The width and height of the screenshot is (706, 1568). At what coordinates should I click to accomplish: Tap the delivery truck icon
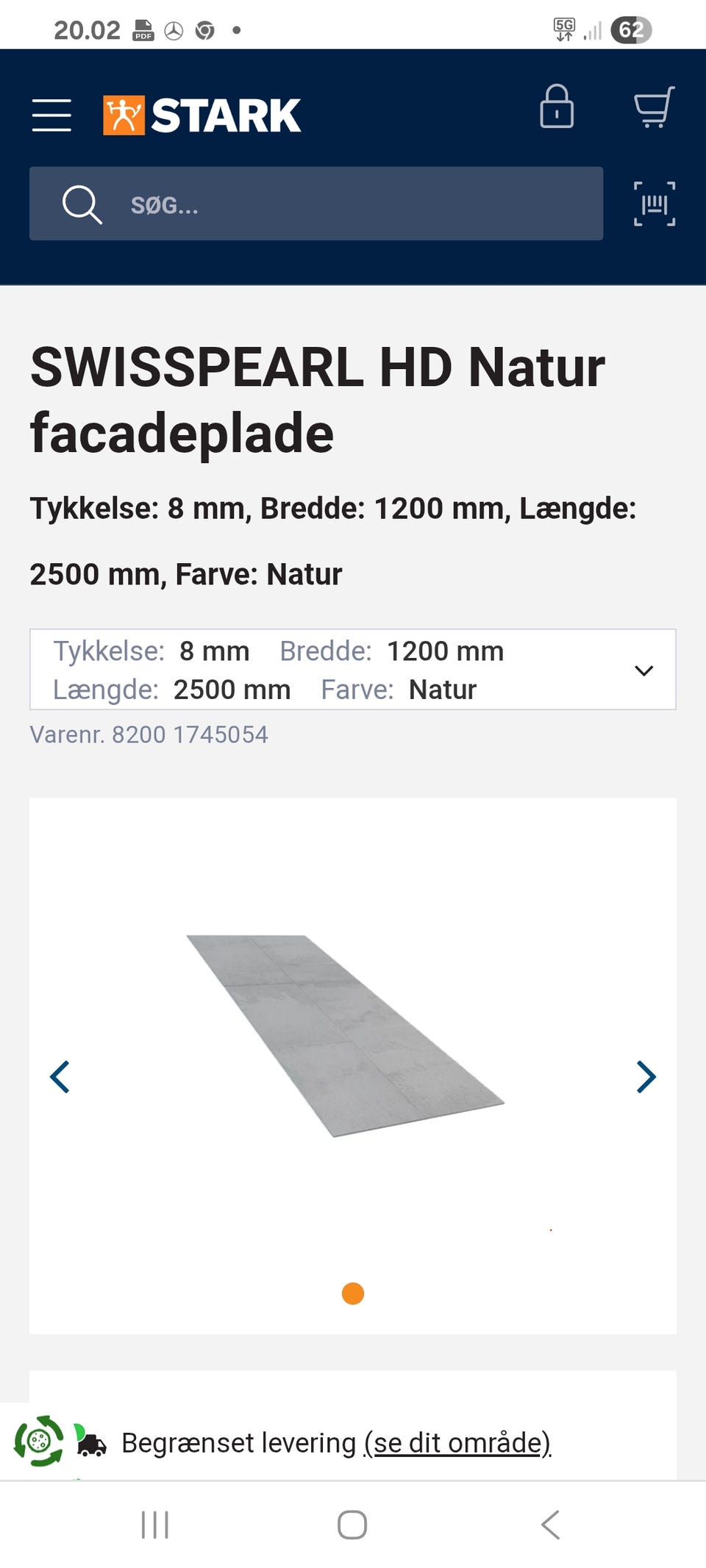(91, 1443)
